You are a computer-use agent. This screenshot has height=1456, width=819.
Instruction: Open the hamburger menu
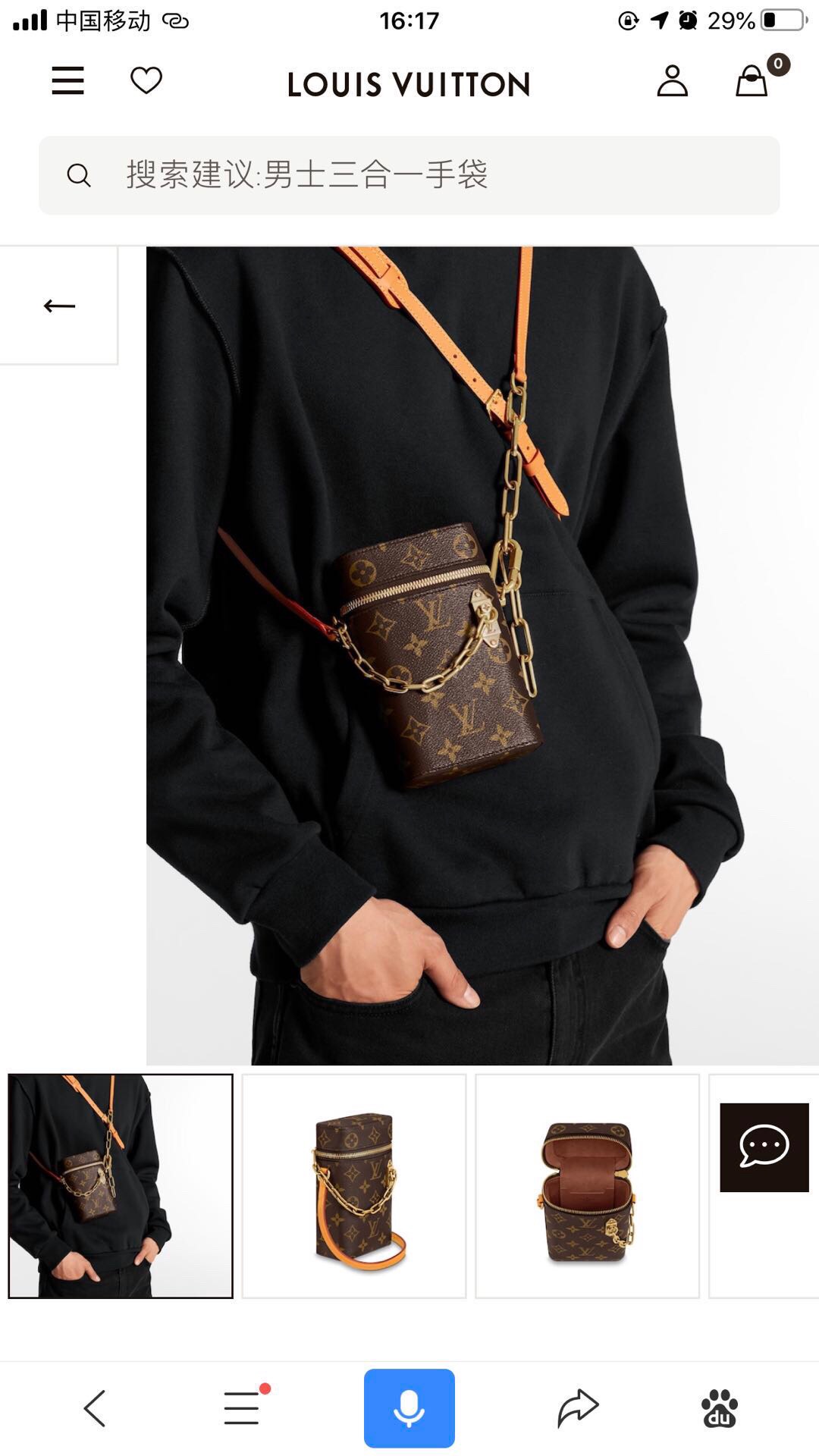pos(67,80)
